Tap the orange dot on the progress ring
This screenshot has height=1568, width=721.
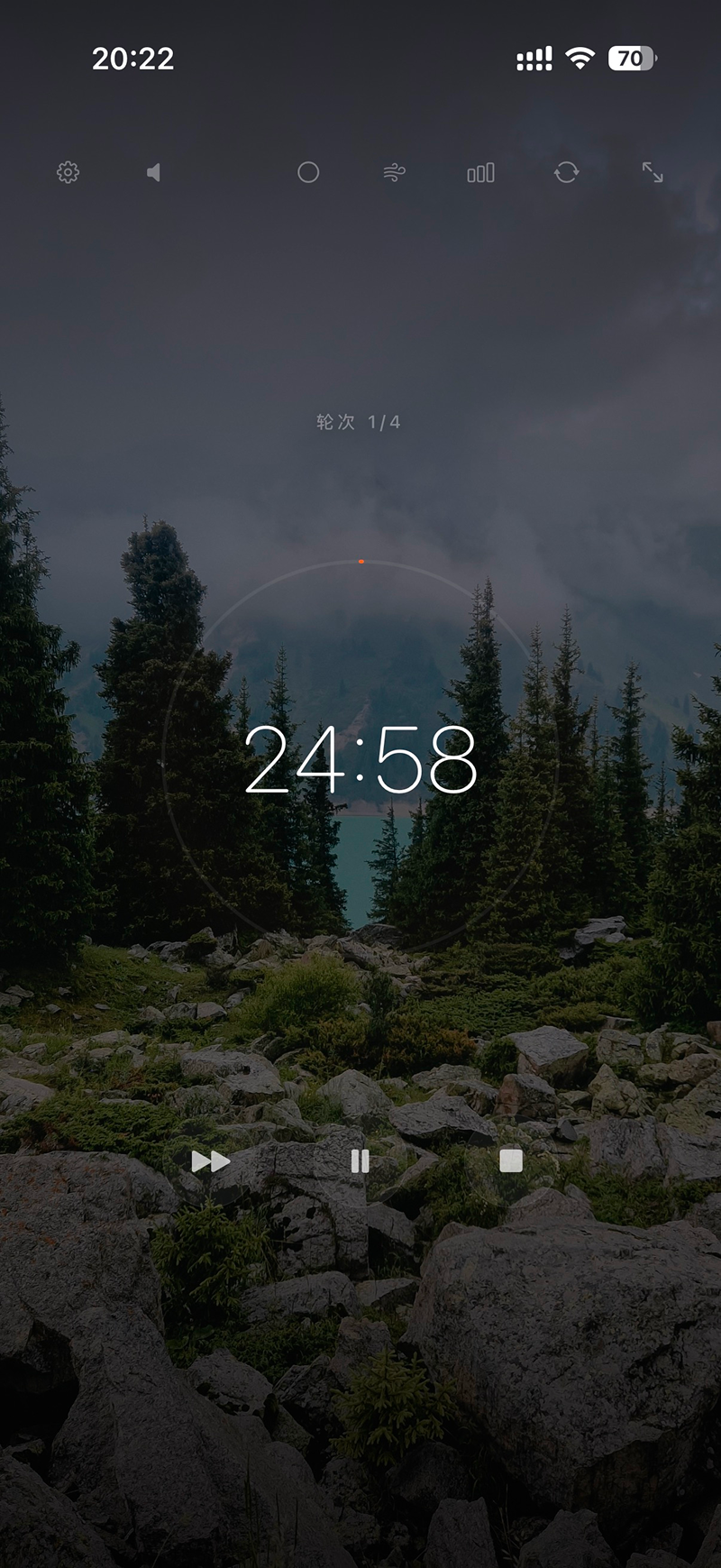pyautogui.click(x=360, y=560)
